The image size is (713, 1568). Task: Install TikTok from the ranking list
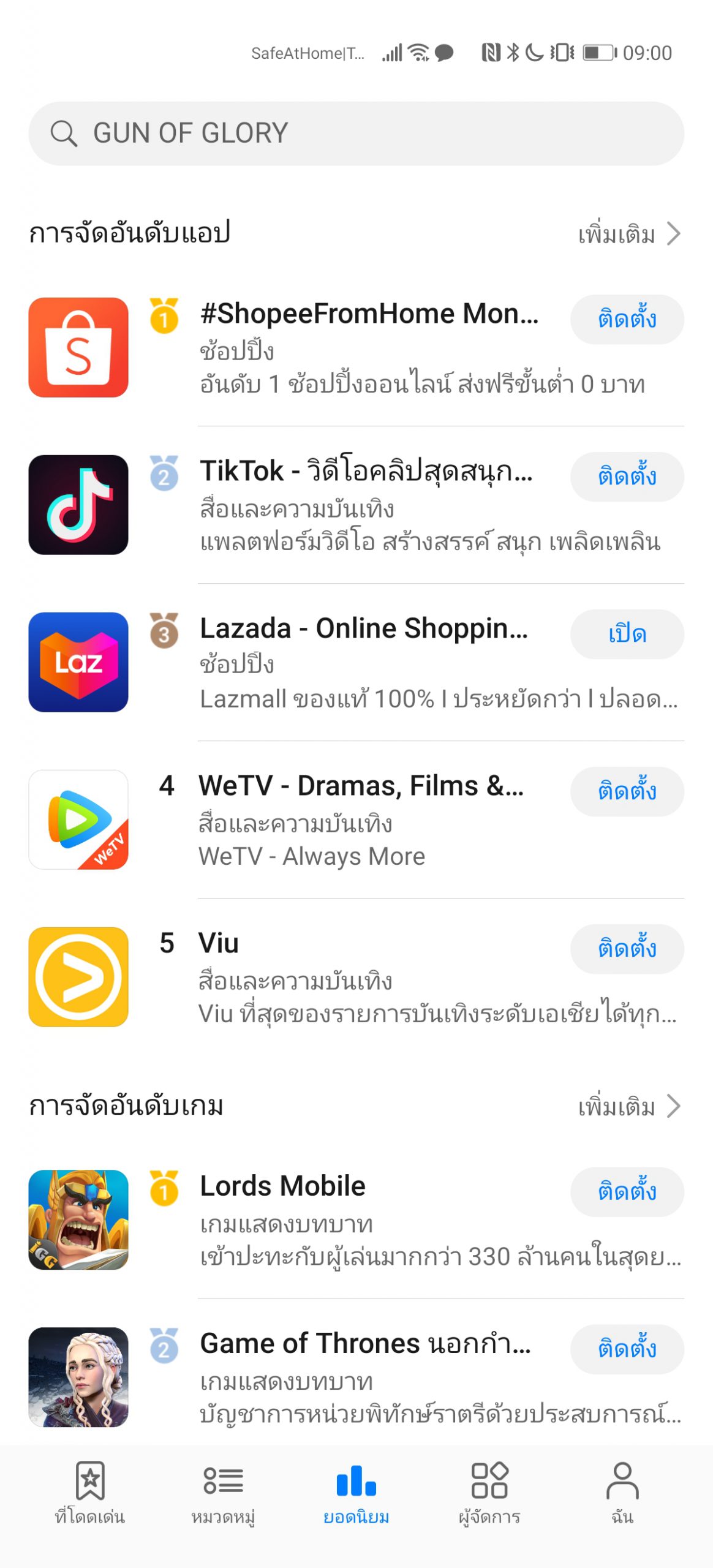pos(627,477)
